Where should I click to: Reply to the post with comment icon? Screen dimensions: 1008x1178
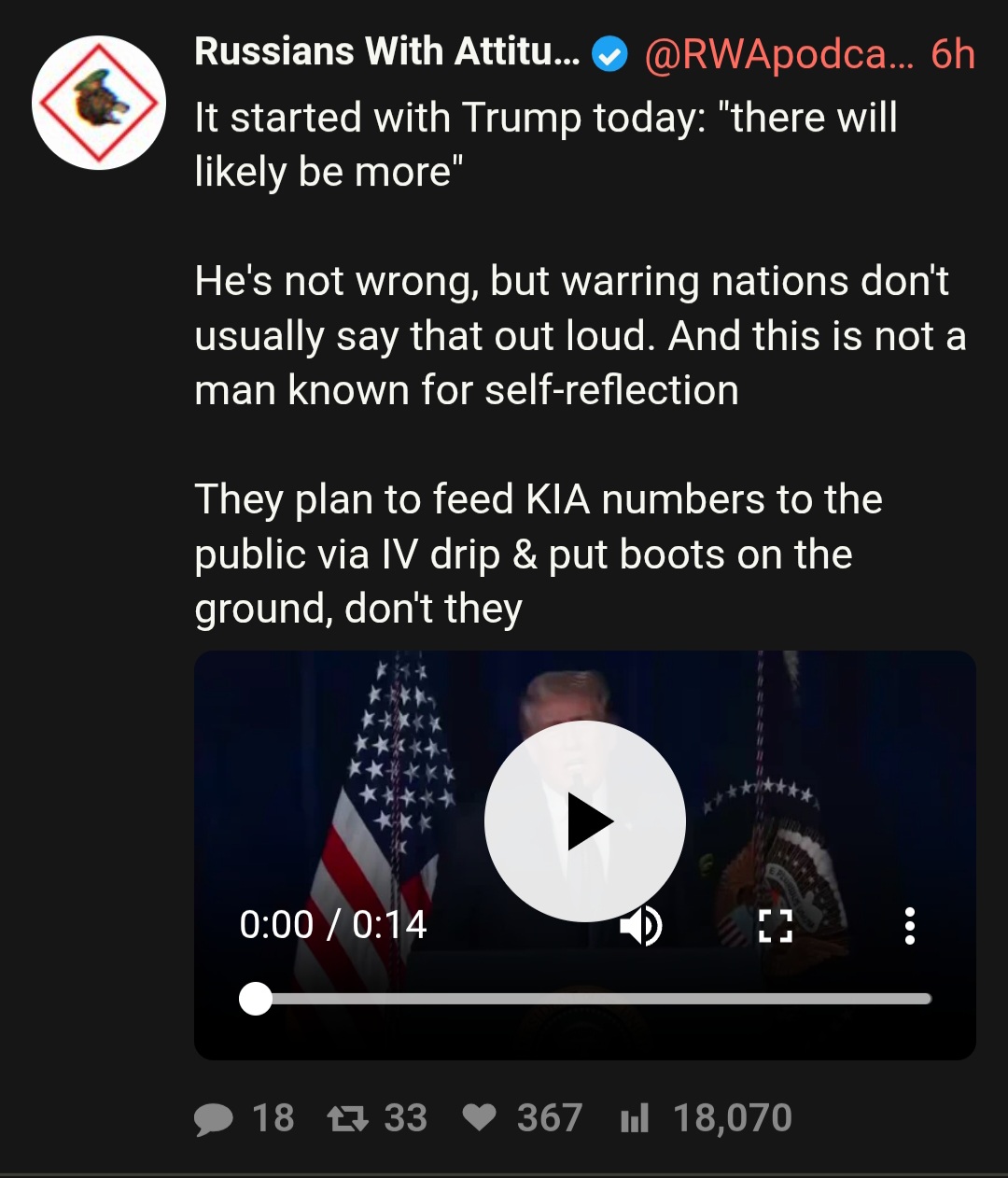214,1118
